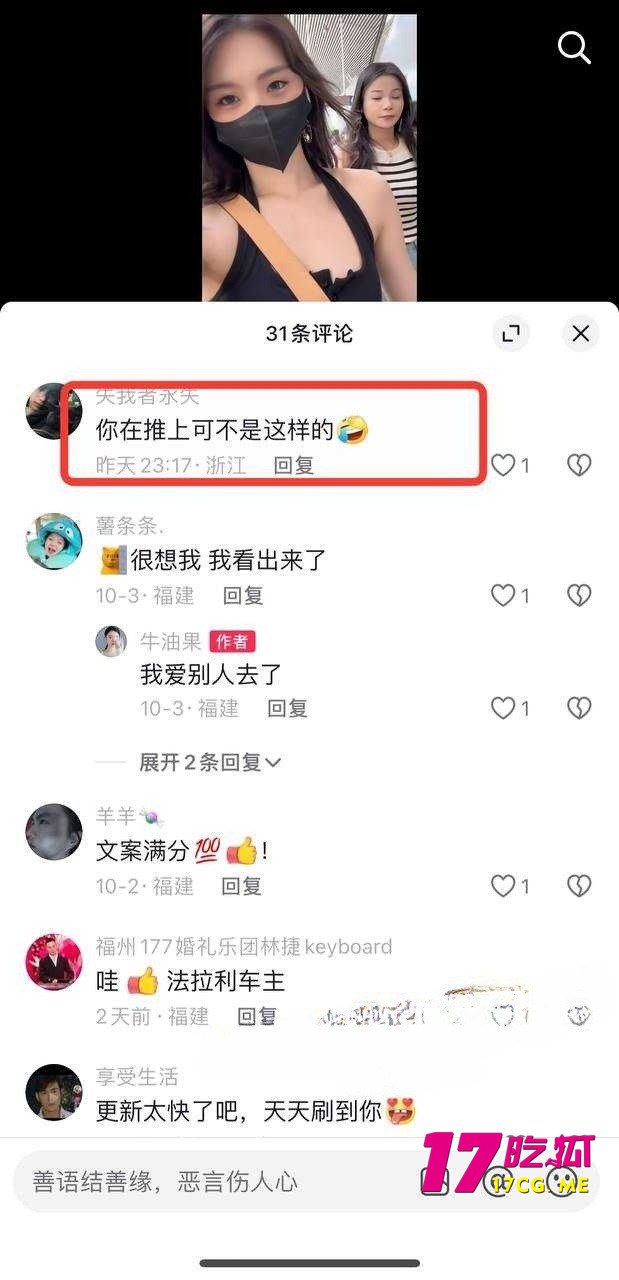Like author 牛油果's reply 我爱别人去了
Image resolution: width=619 pixels, height=1280 pixels.
click(x=504, y=709)
